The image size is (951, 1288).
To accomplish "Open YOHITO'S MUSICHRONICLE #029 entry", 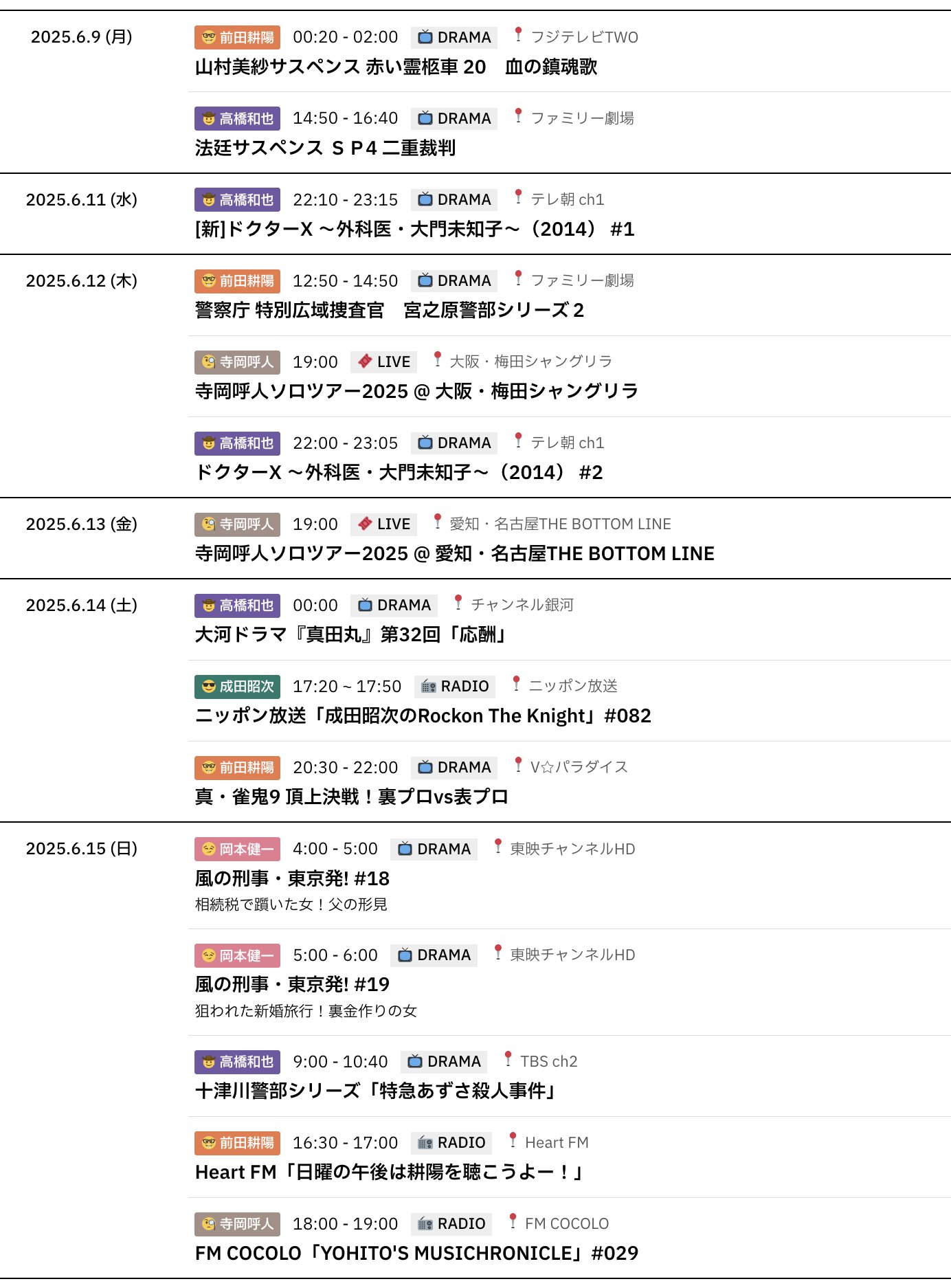I will (416, 1253).
